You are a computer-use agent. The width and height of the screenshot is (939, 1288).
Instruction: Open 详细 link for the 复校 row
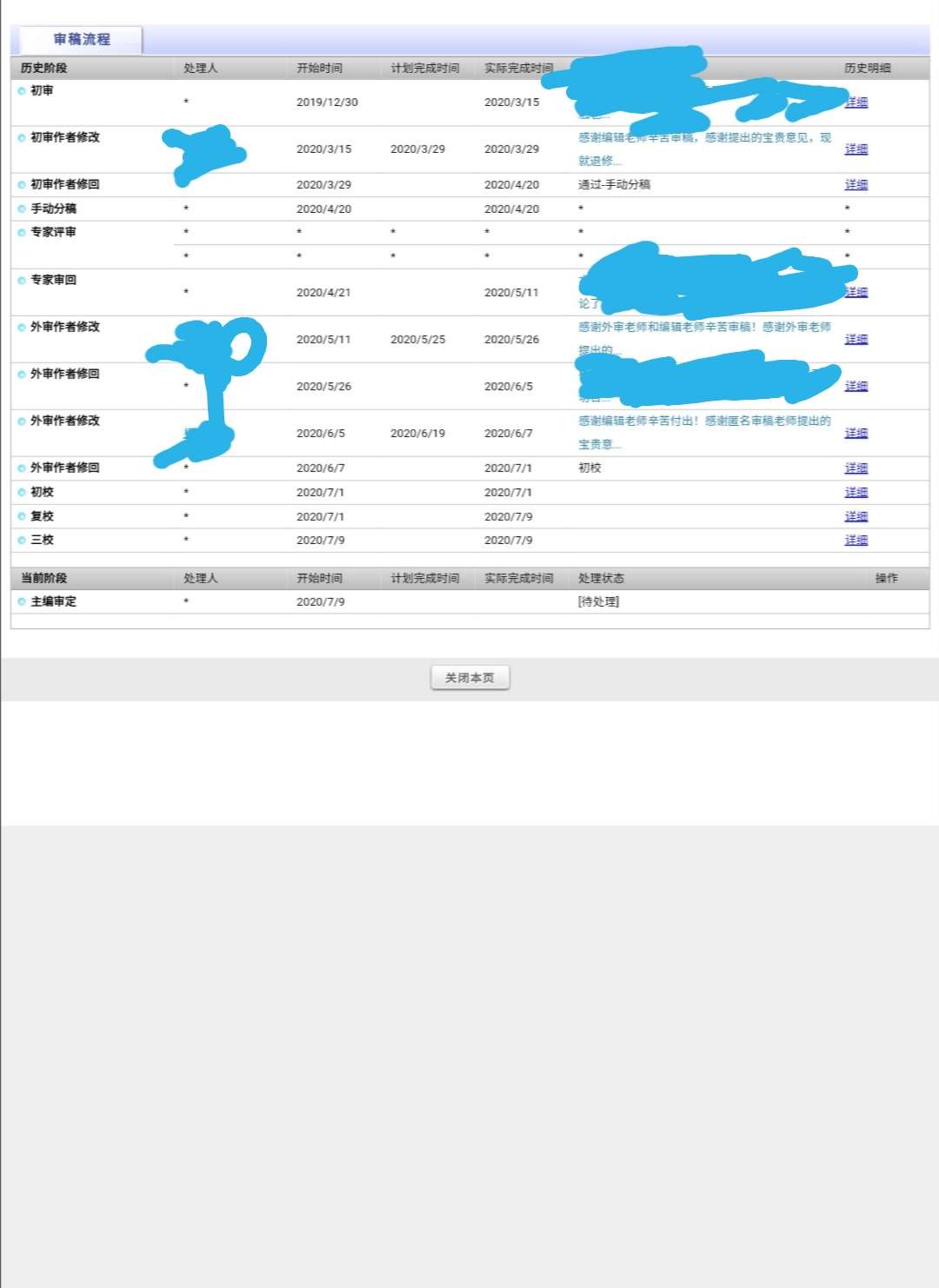coord(856,517)
